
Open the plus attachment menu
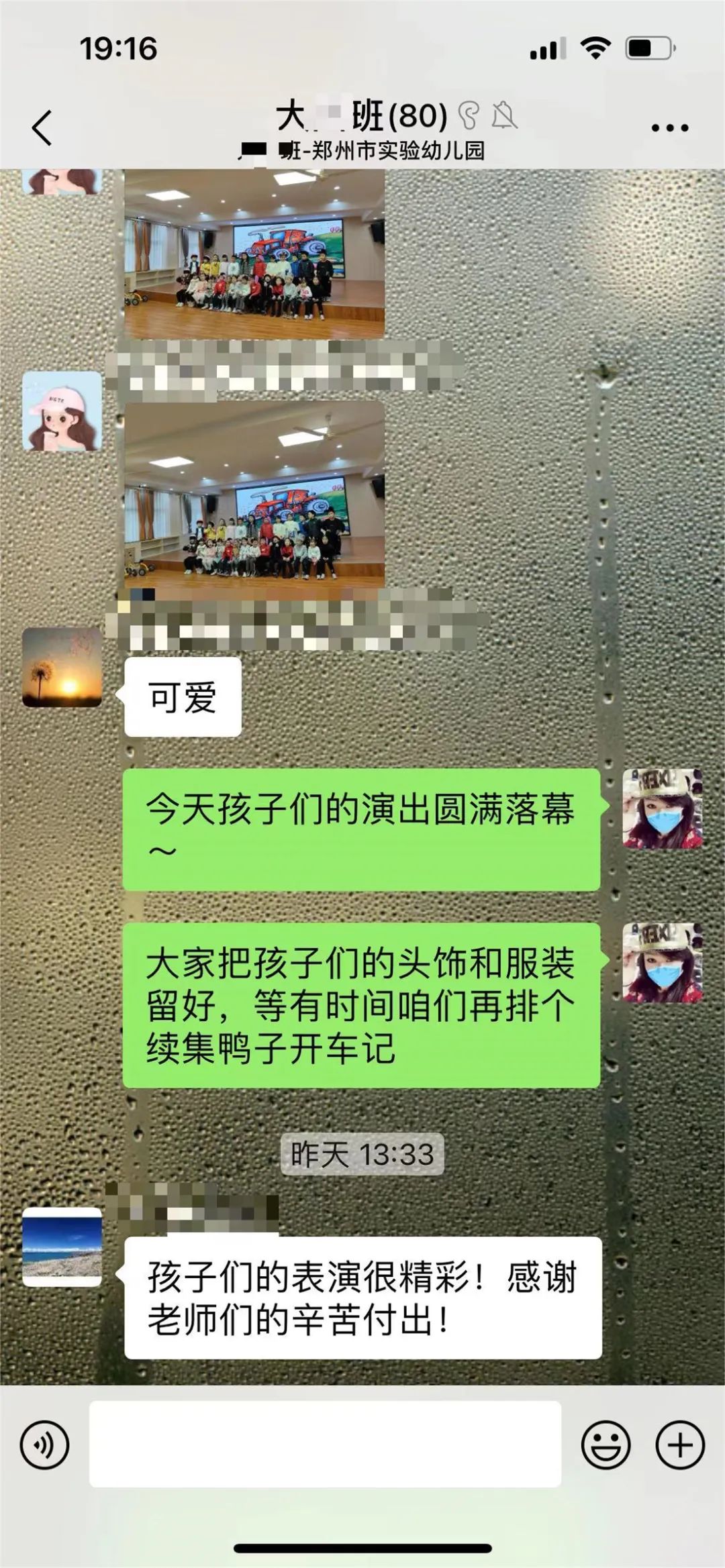(679, 1445)
